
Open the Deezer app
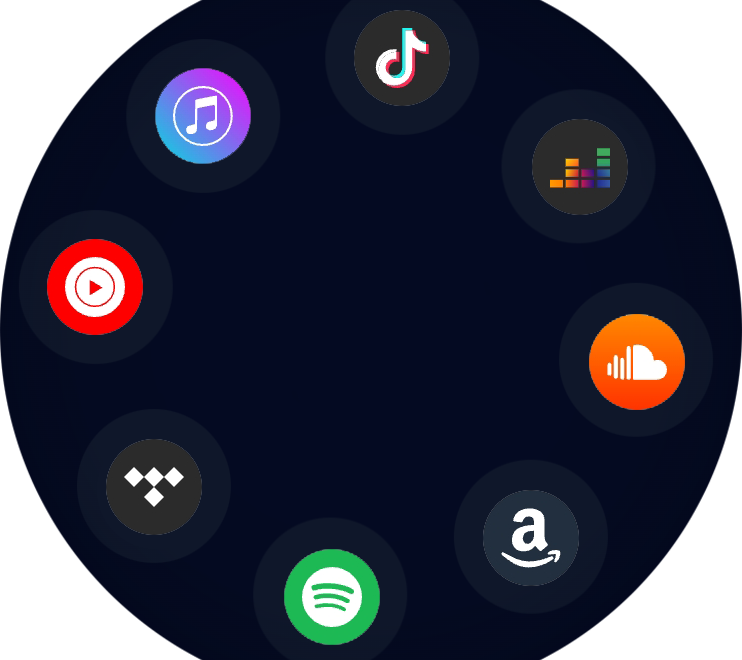point(579,166)
